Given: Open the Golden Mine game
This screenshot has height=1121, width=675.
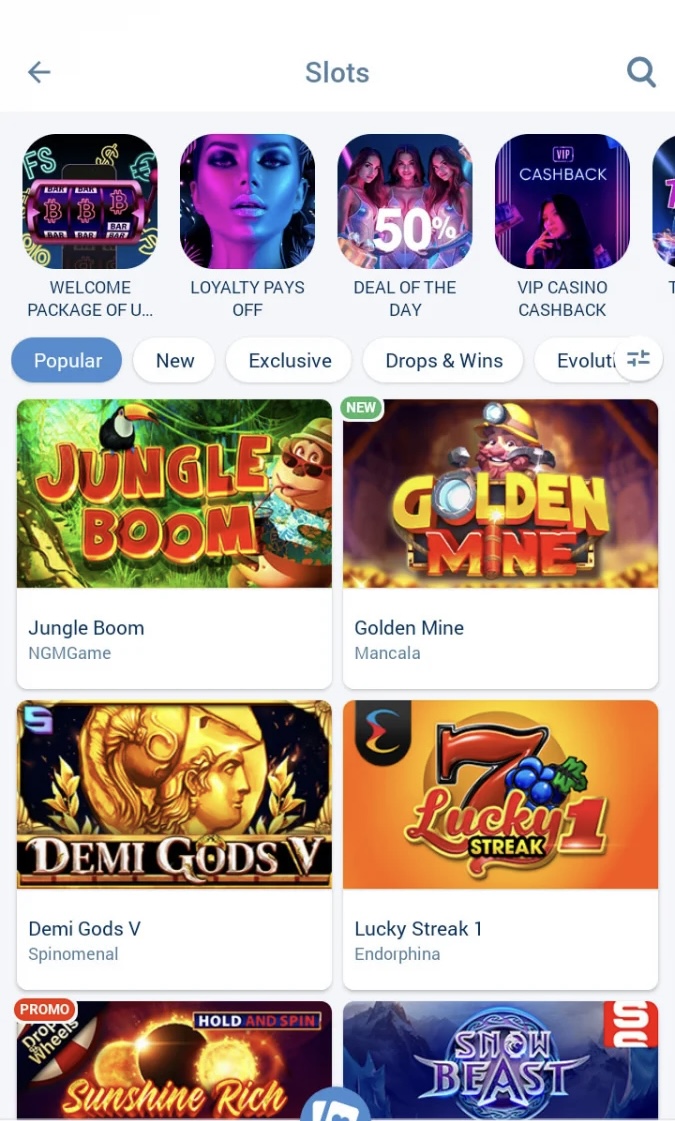Looking at the screenshot, I should click(501, 543).
